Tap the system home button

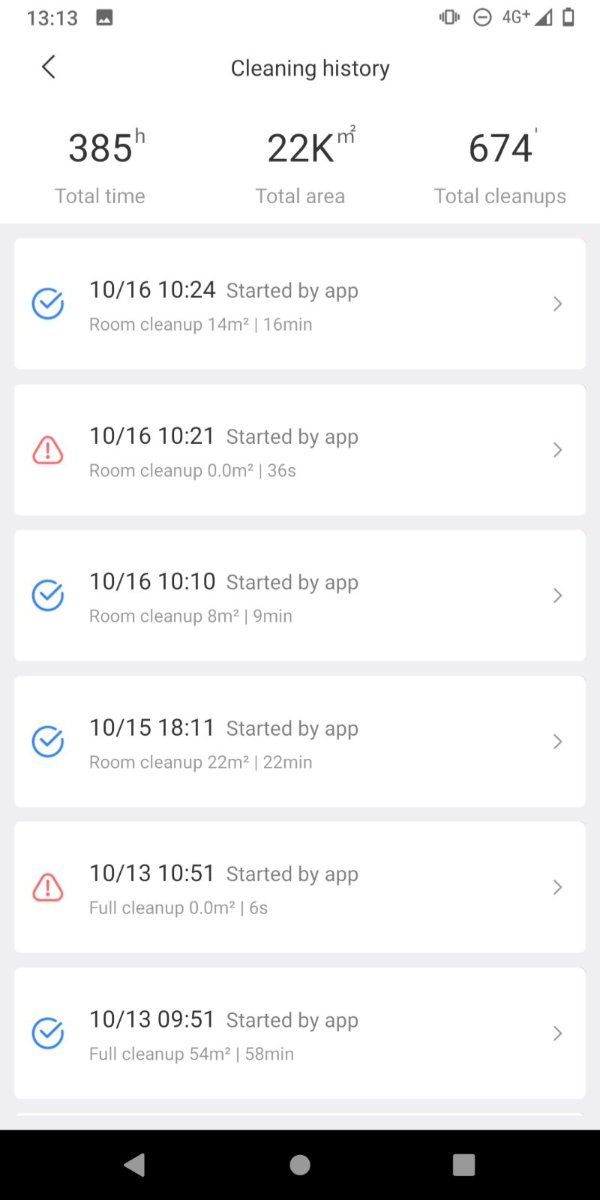(x=300, y=1164)
